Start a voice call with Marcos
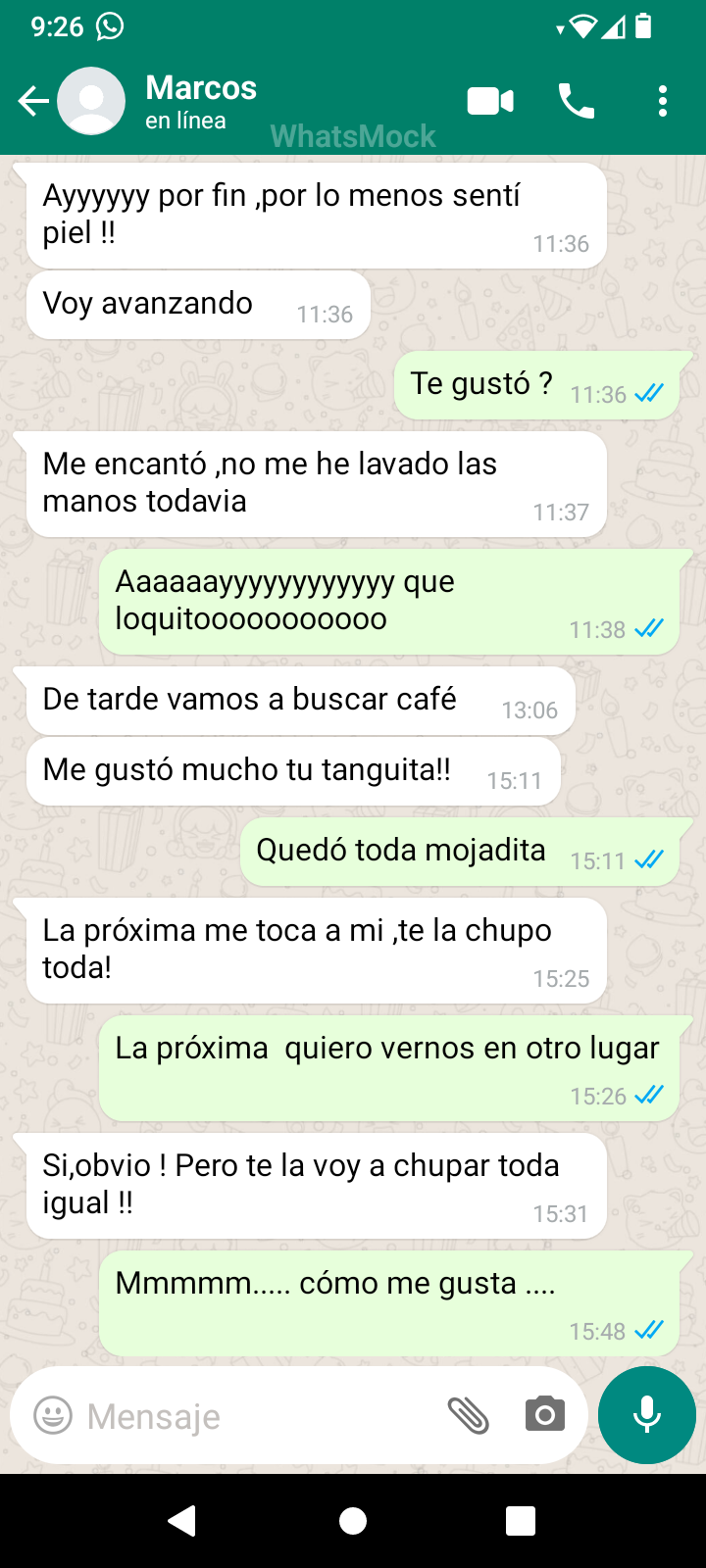This screenshot has height=1568, width=706. pos(577,101)
